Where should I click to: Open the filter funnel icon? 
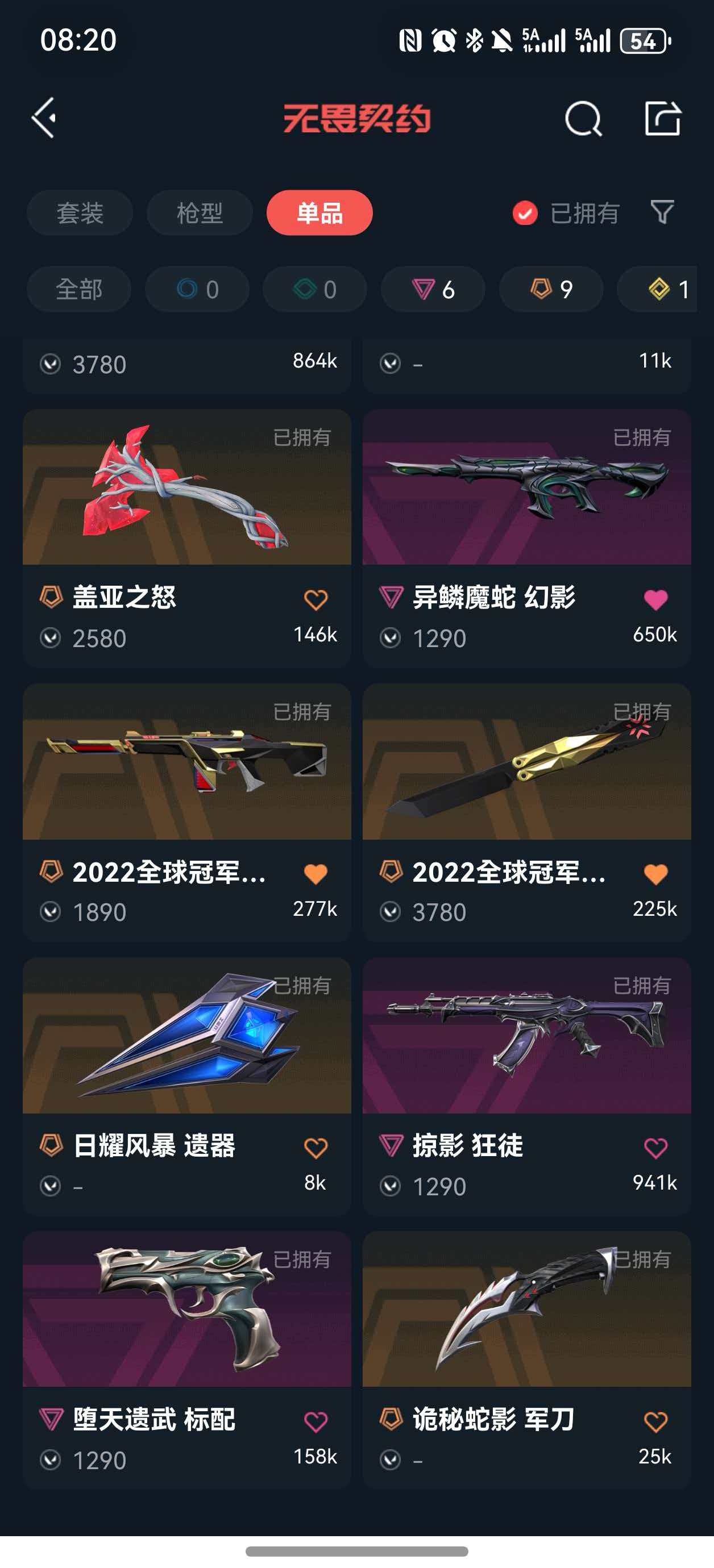[662, 212]
